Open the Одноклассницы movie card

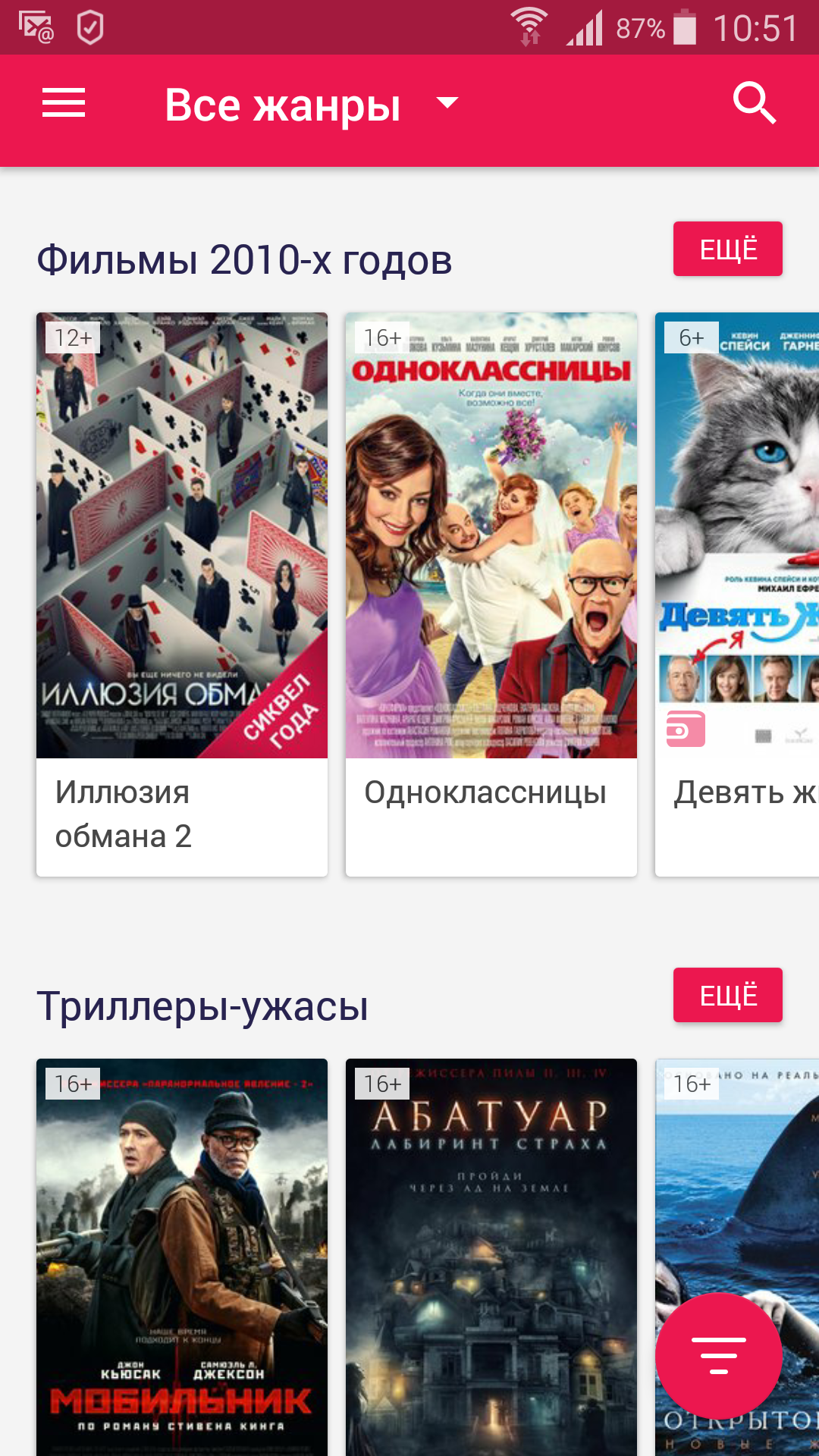tap(491, 593)
